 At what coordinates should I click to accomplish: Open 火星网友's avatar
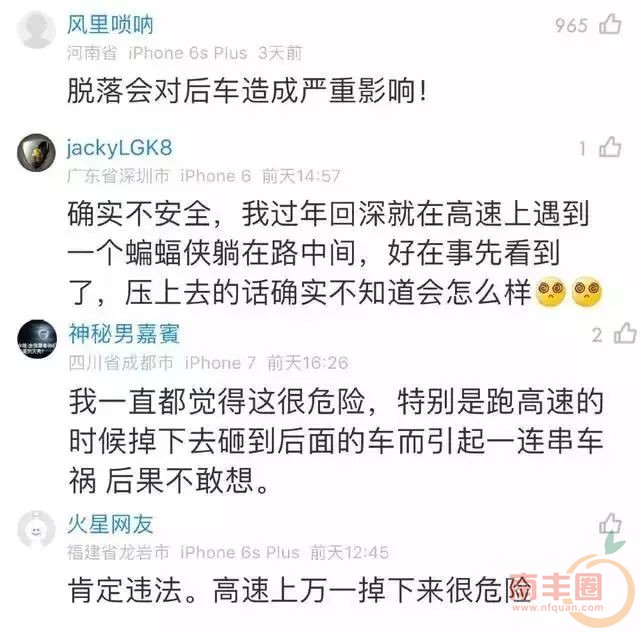click(x=36, y=528)
